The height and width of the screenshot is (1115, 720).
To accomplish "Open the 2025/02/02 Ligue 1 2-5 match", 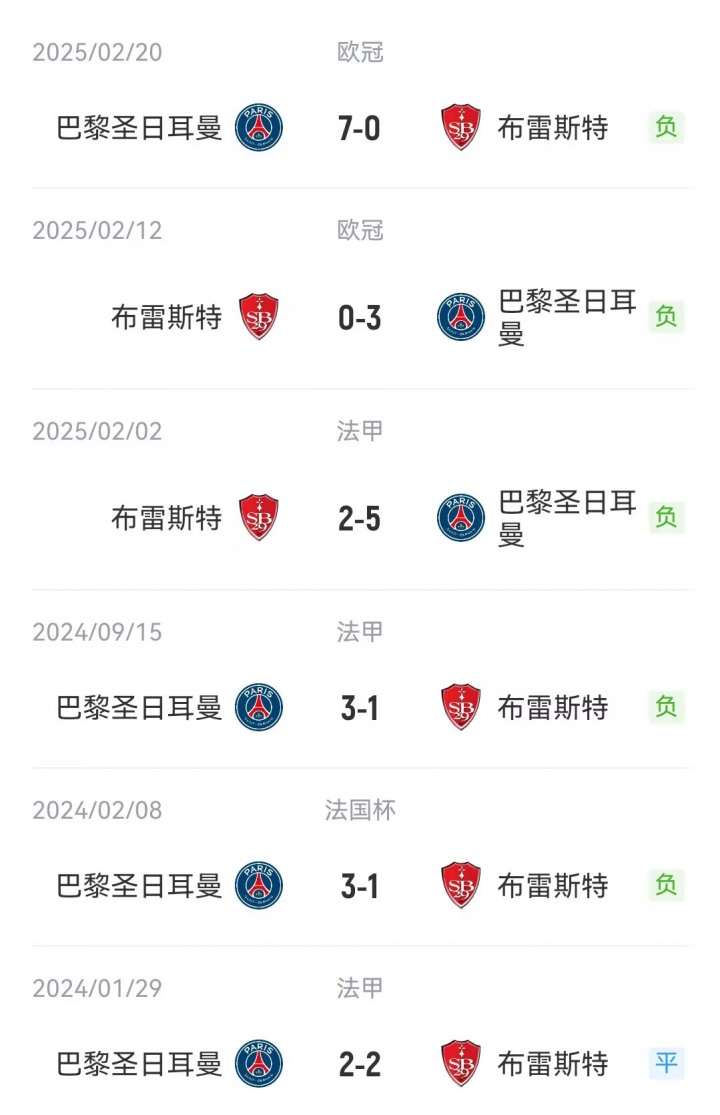I will [360, 518].
